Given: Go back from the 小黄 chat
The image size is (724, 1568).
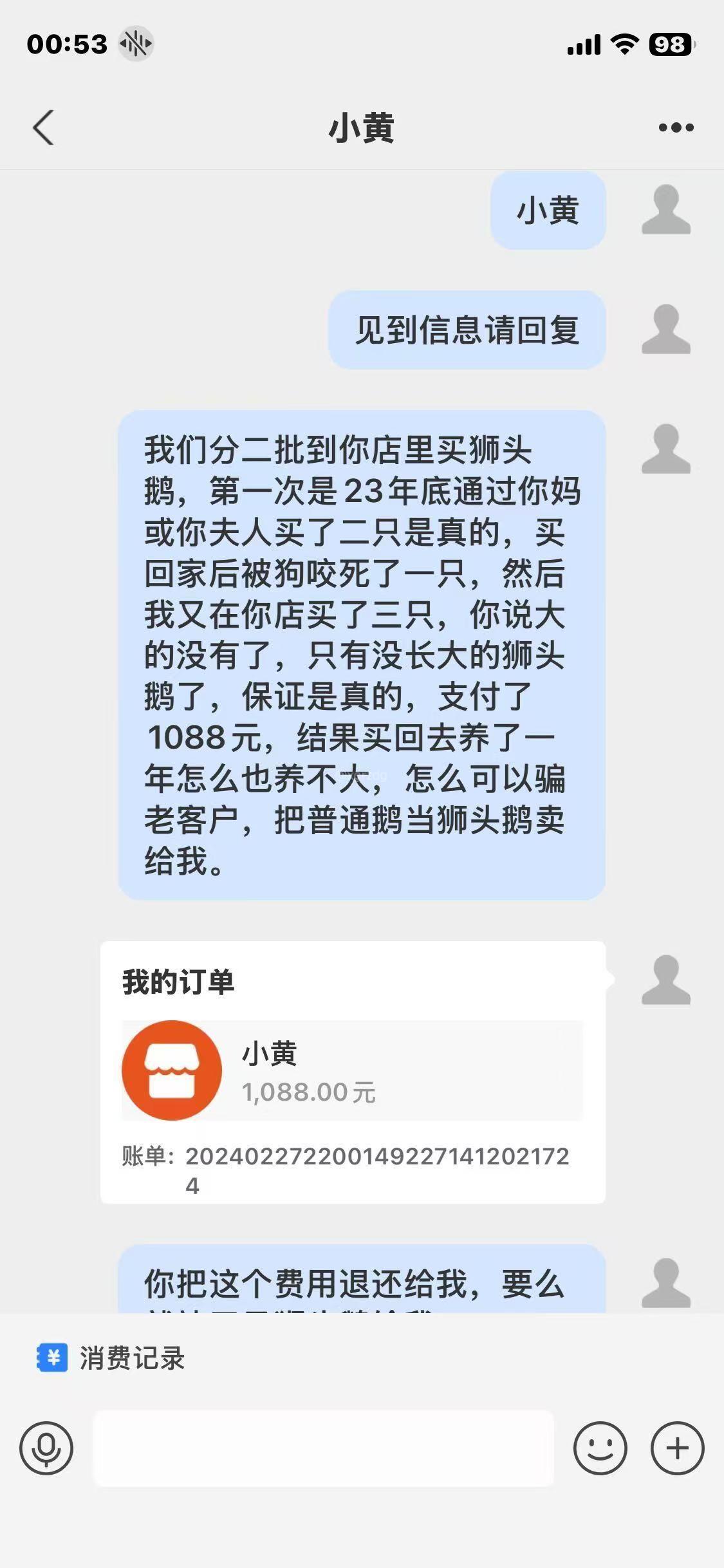Looking at the screenshot, I should tap(43, 127).
